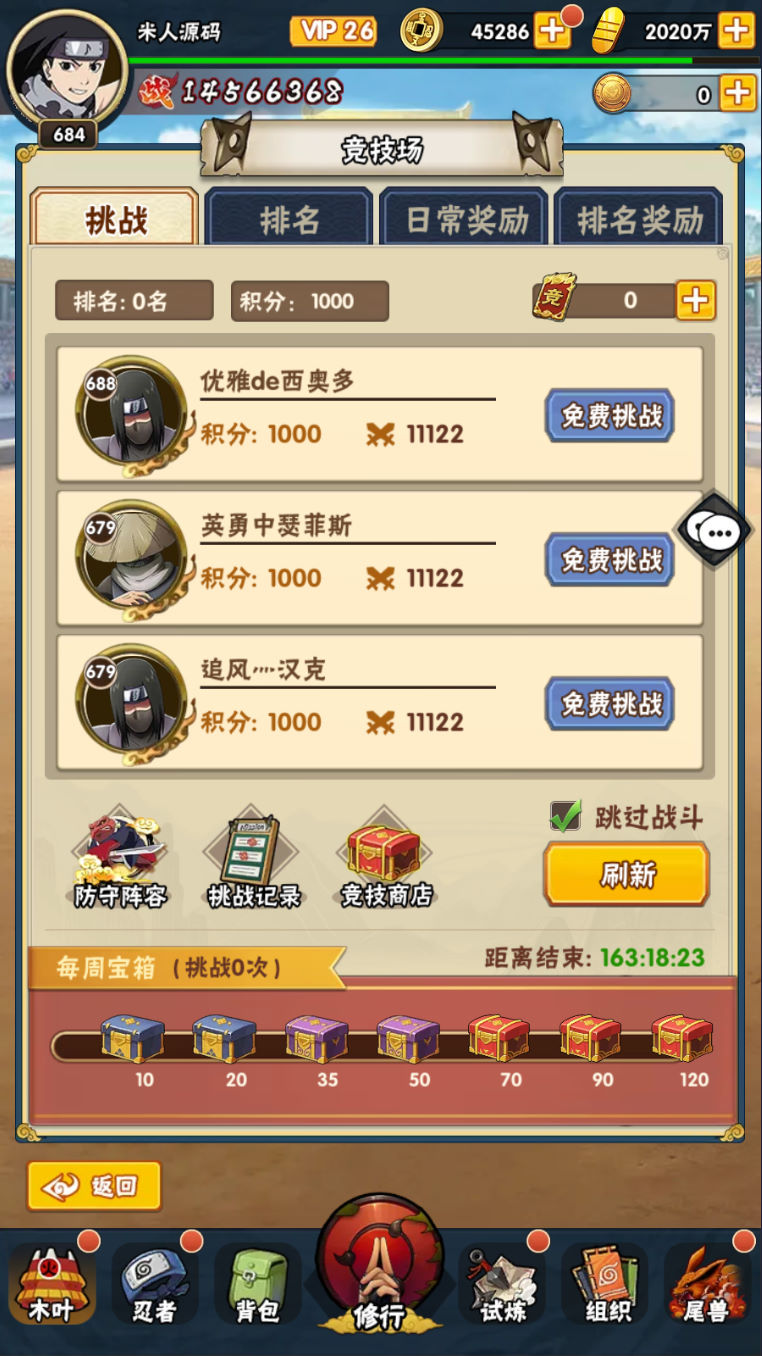Open the 忍者 bottom menu
Screen dimensions: 762x1356
(154, 1285)
